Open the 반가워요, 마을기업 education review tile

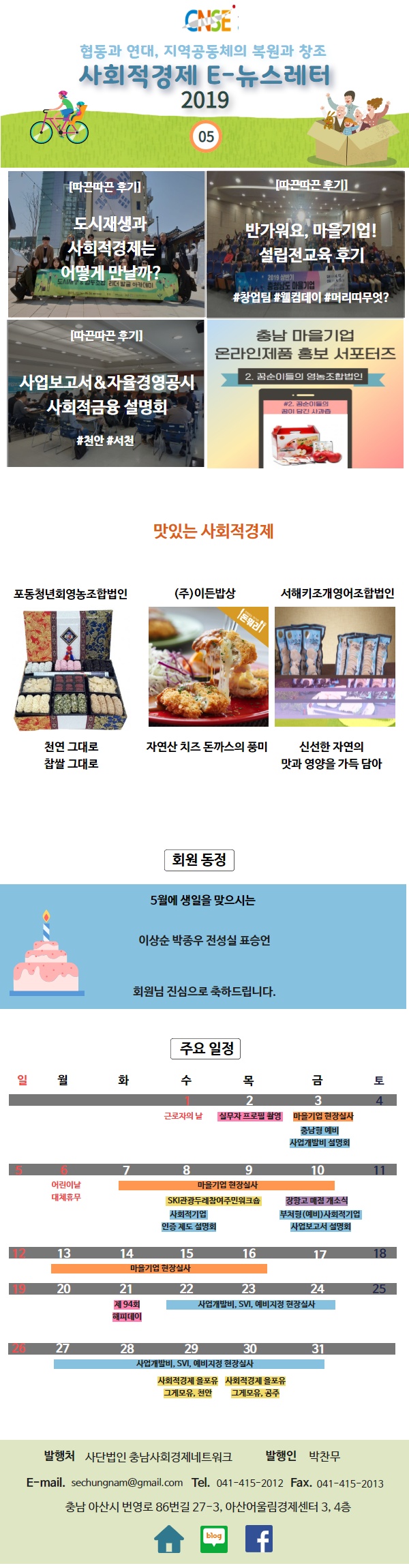point(305,243)
